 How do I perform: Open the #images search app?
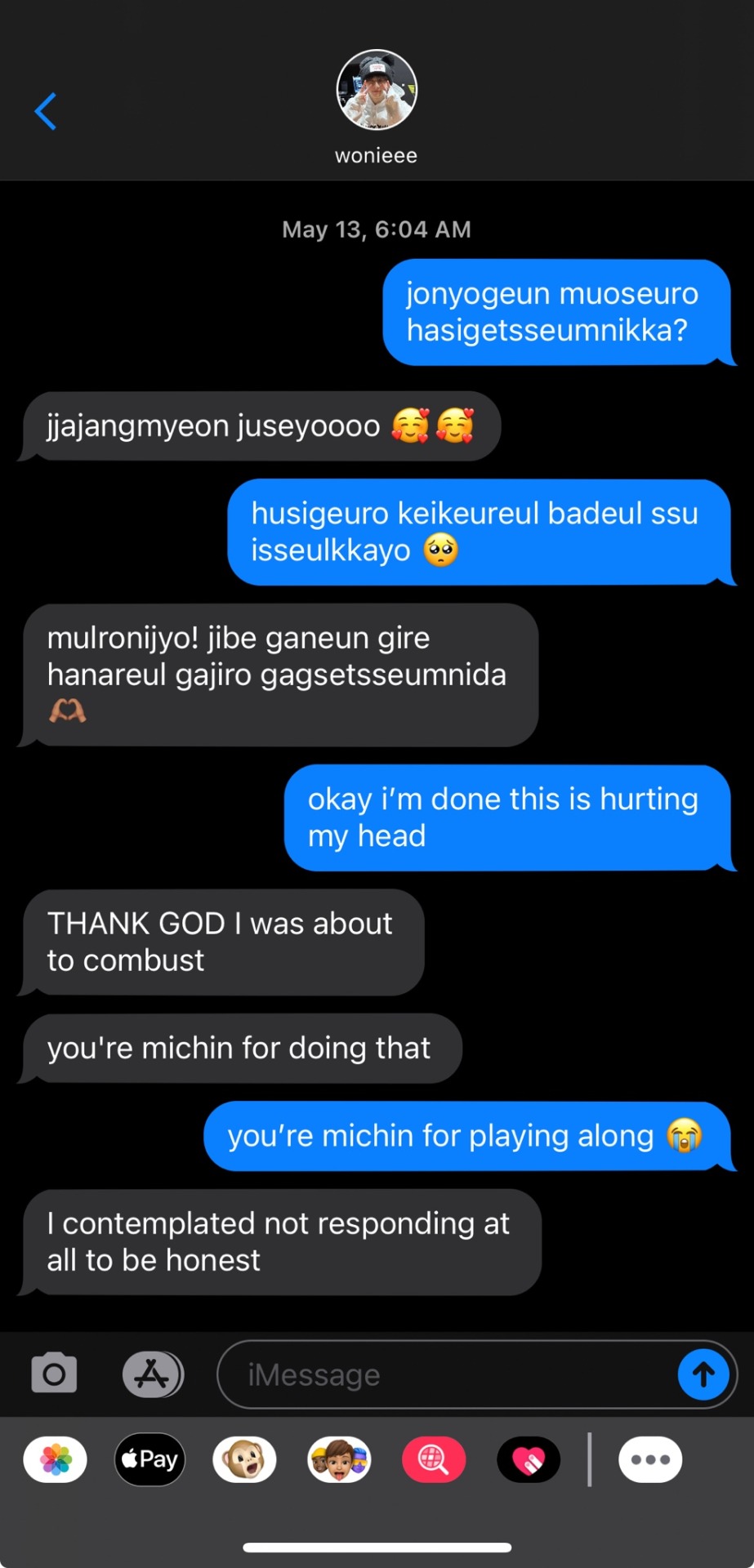(x=434, y=1459)
